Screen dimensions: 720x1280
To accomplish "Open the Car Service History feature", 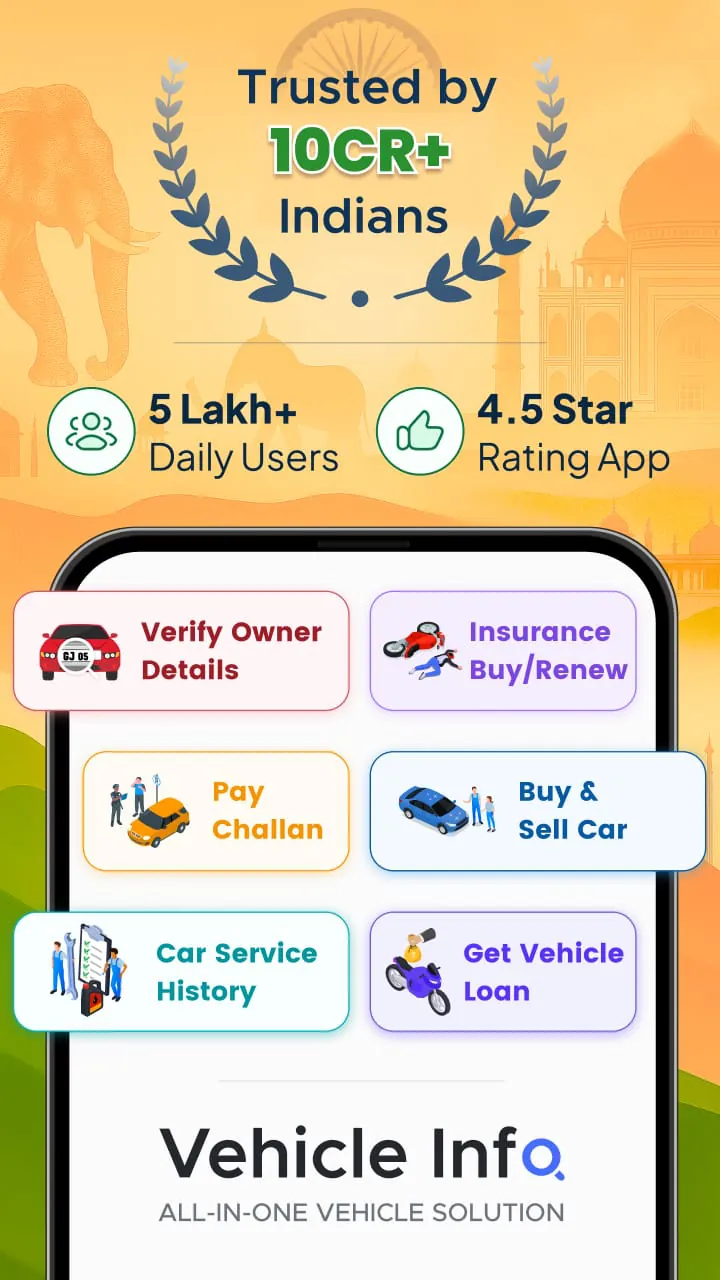I will (180, 970).
